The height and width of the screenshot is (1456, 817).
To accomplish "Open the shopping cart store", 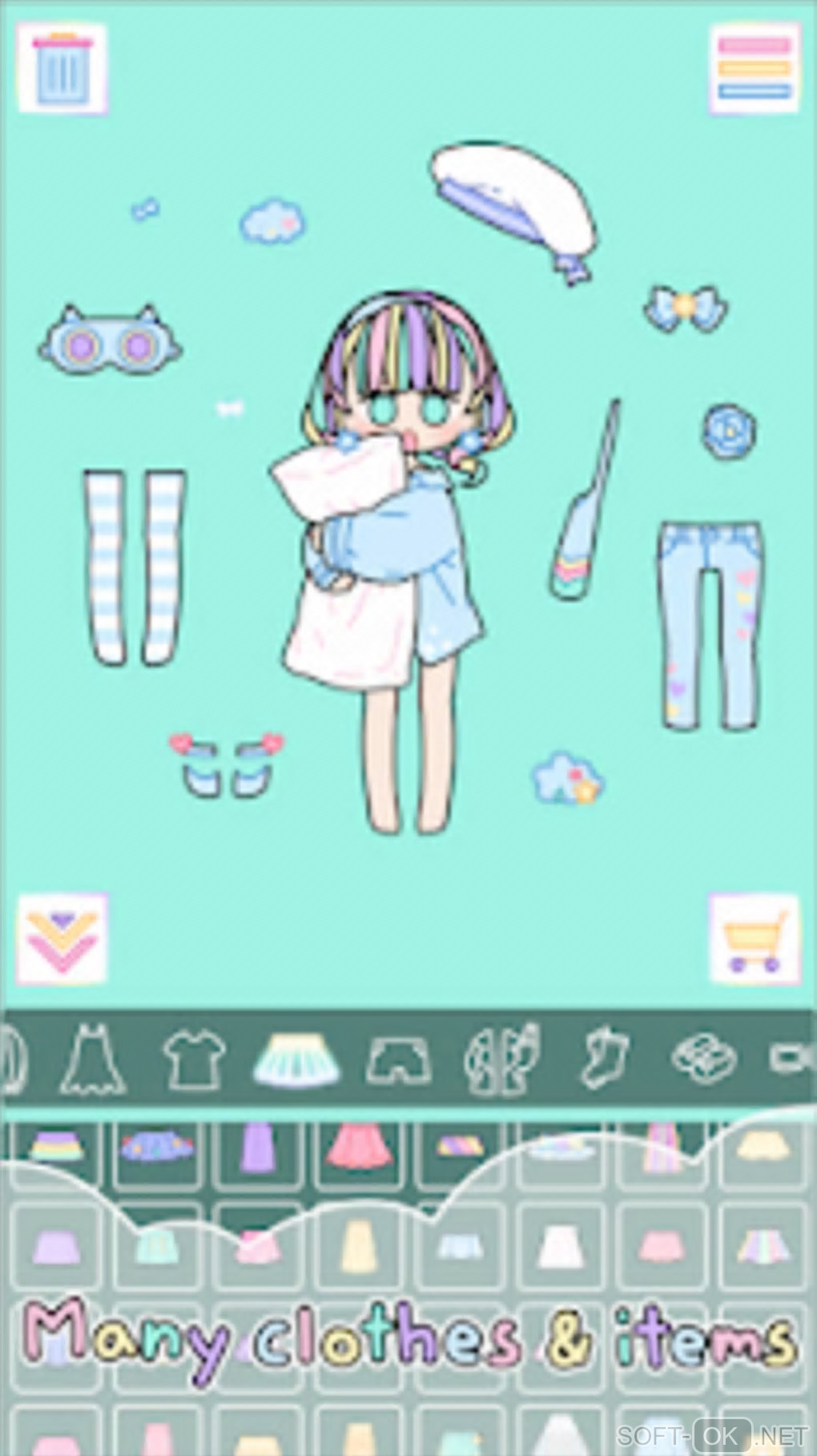I will point(754,939).
